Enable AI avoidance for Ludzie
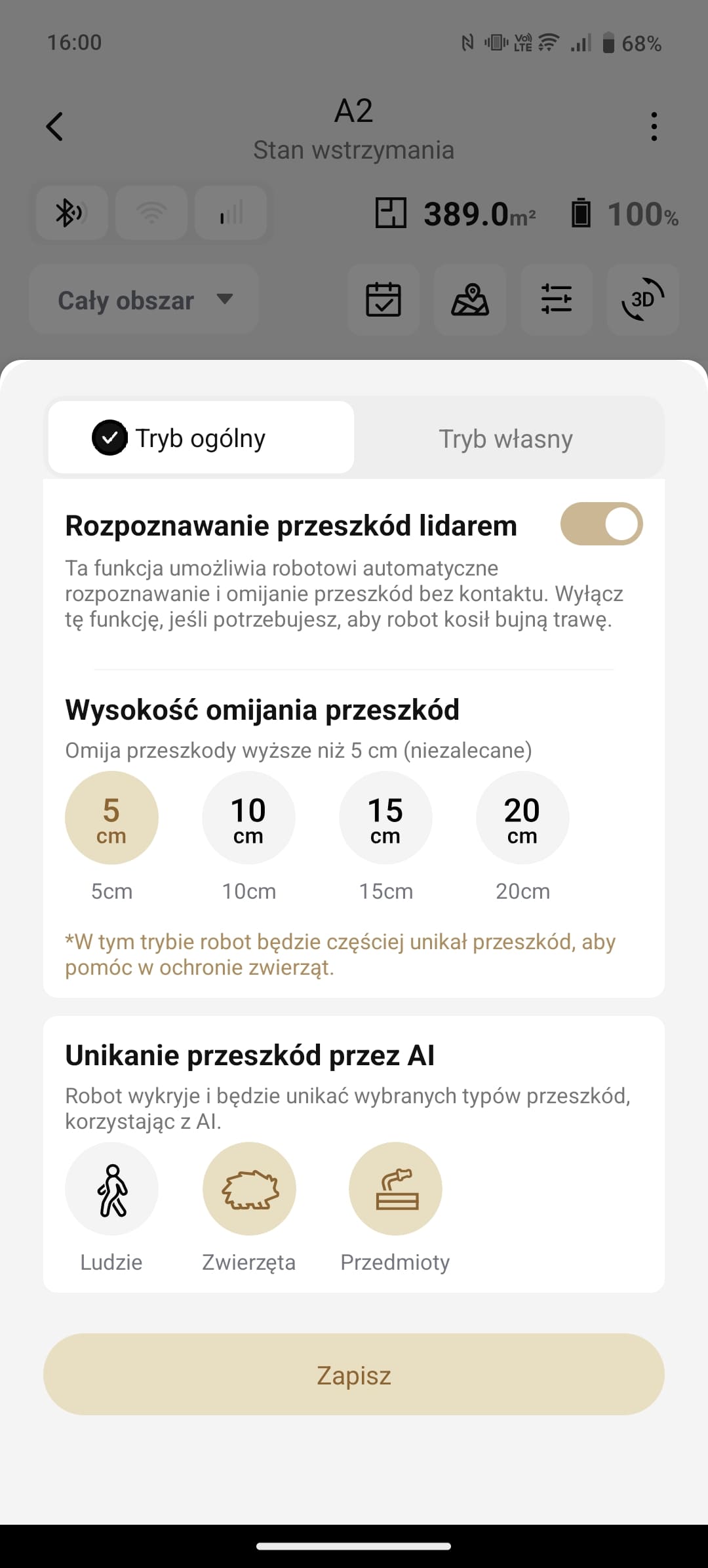 [111, 1188]
